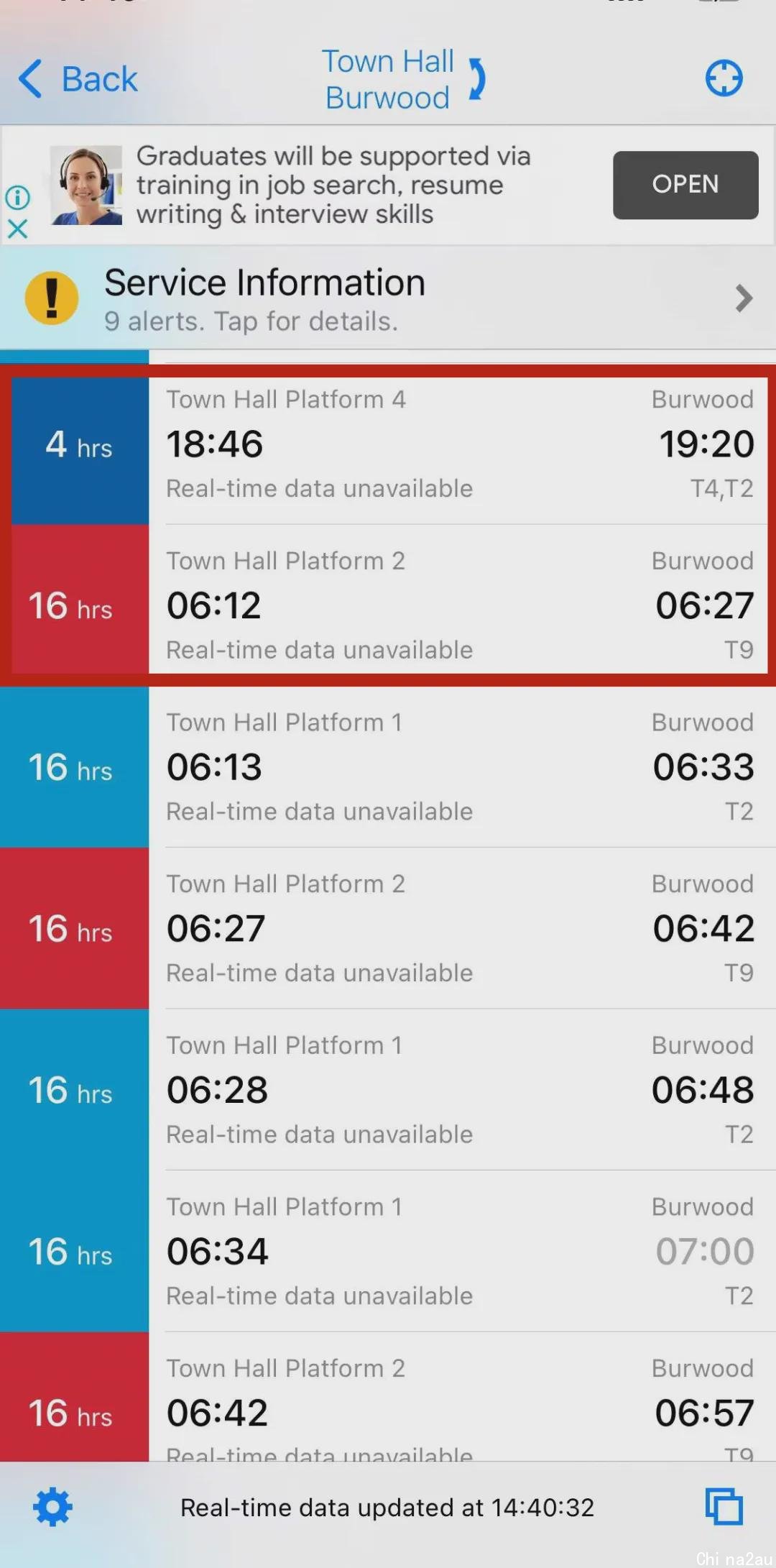Image resolution: width=776 pixels, height=1568 pixels.
Task: Select the 06:12 Platform 2 trip
Action: [x=388, y=599]
